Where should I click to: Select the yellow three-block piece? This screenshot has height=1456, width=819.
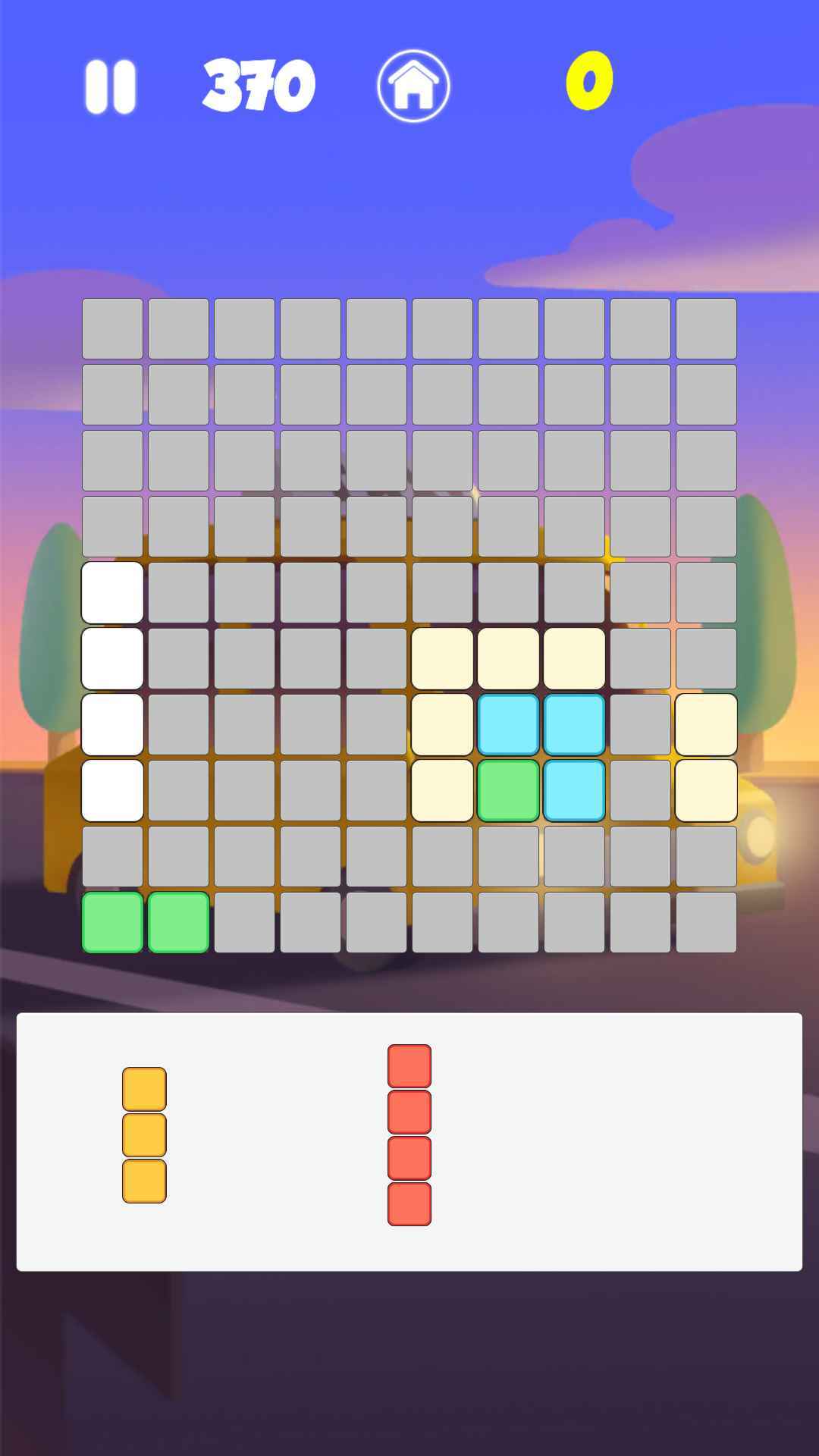[144, 1134]
